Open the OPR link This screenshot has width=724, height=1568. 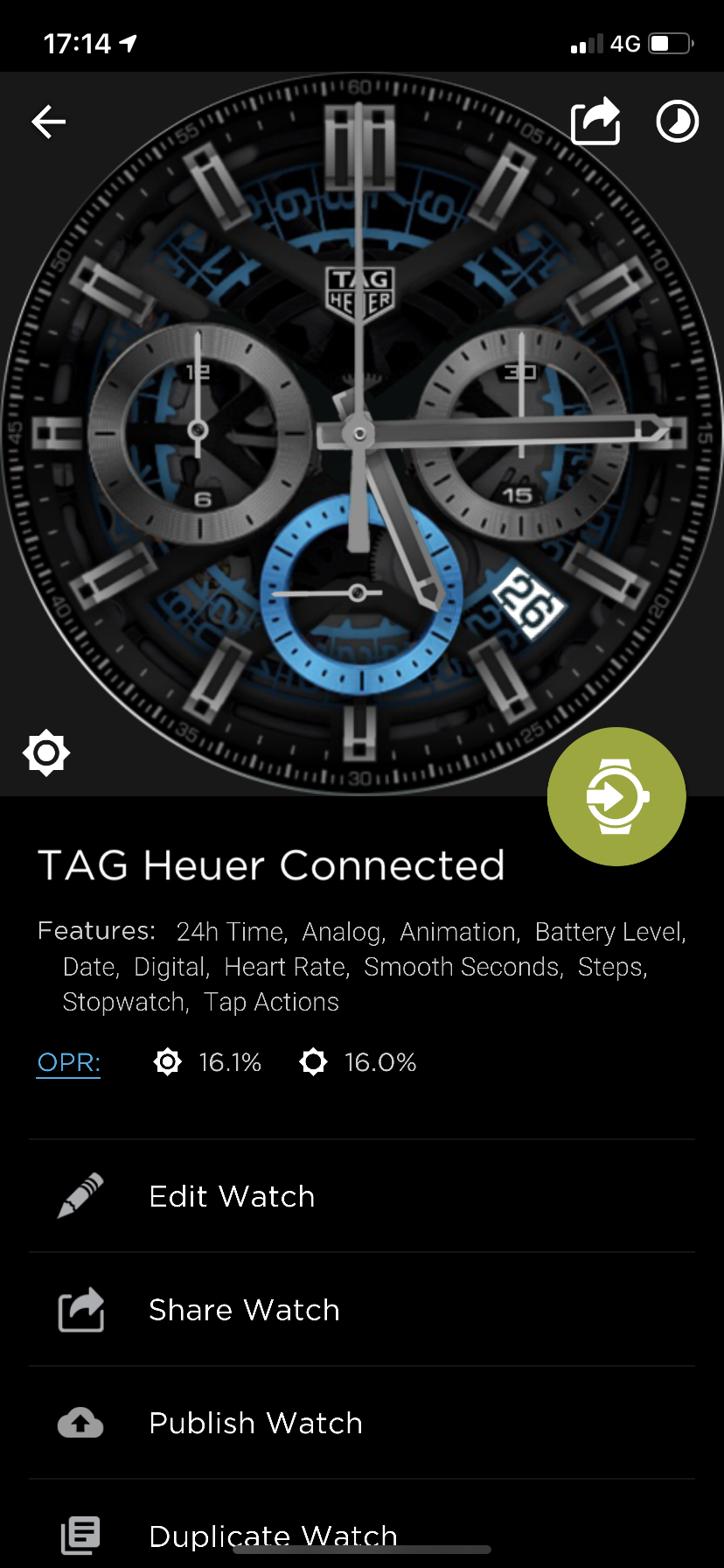pyautogui.click(x=68, y=1062)
